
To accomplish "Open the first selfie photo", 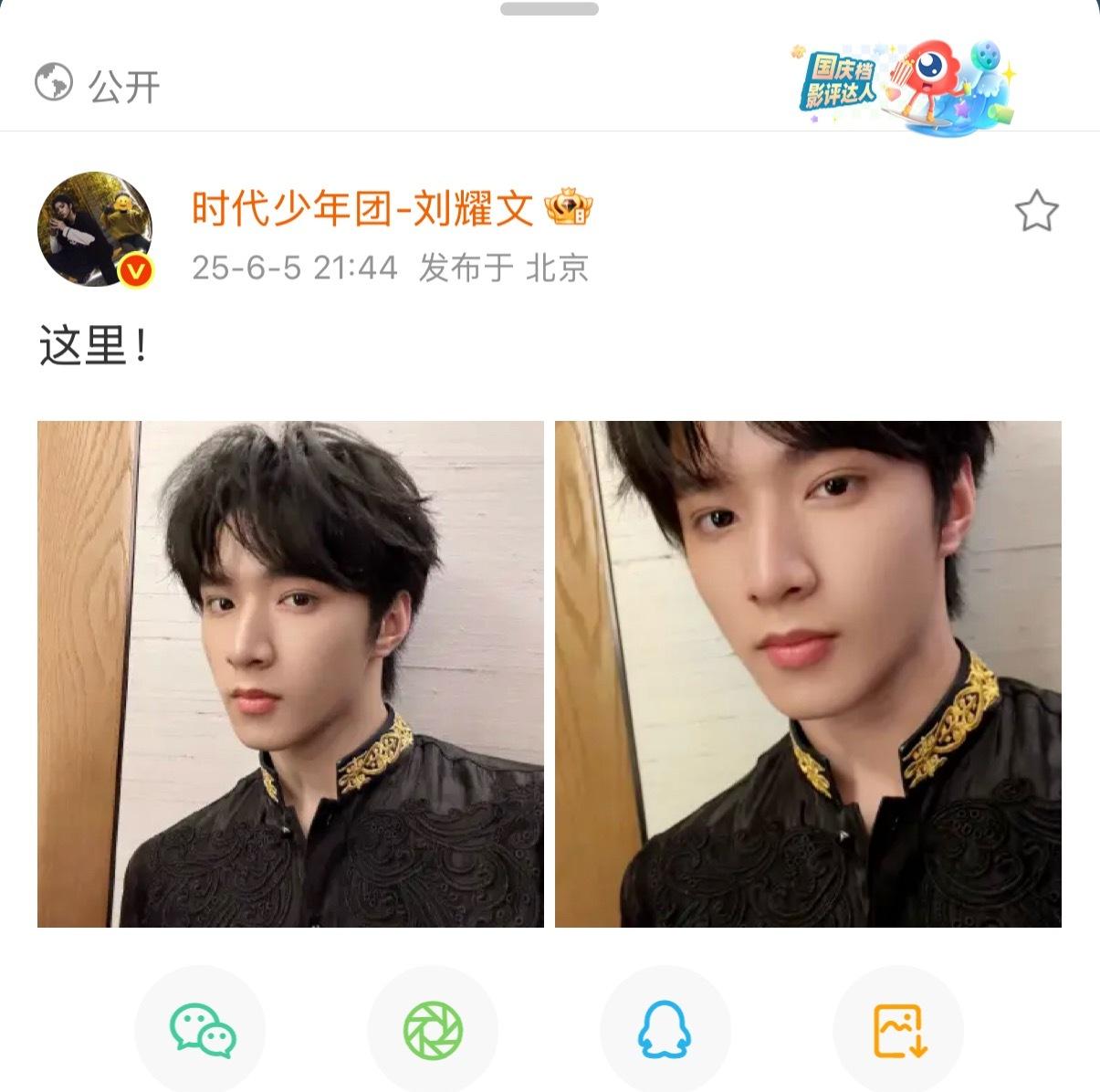I will [290, 674].
